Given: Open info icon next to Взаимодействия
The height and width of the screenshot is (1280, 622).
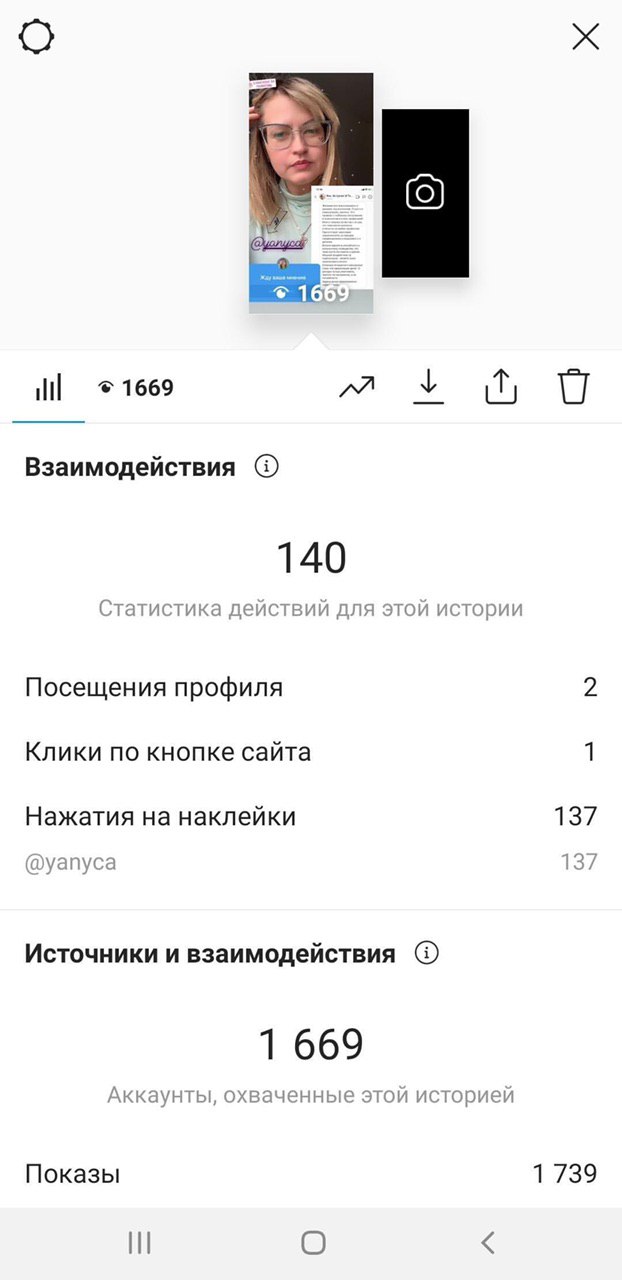Looking at the screenshot, I should coord(266,466).
